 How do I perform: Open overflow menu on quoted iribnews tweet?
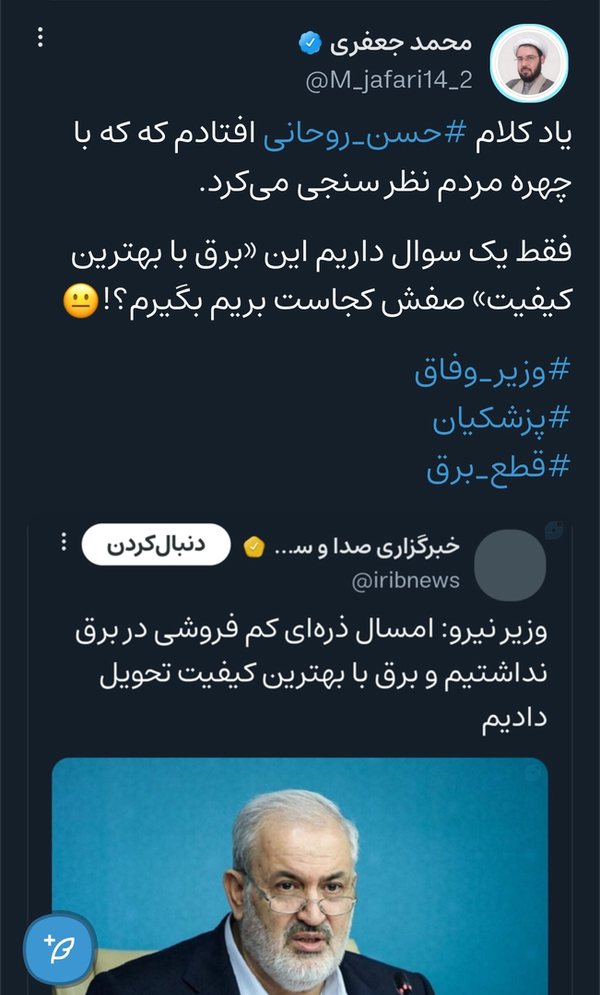(63, 543)
